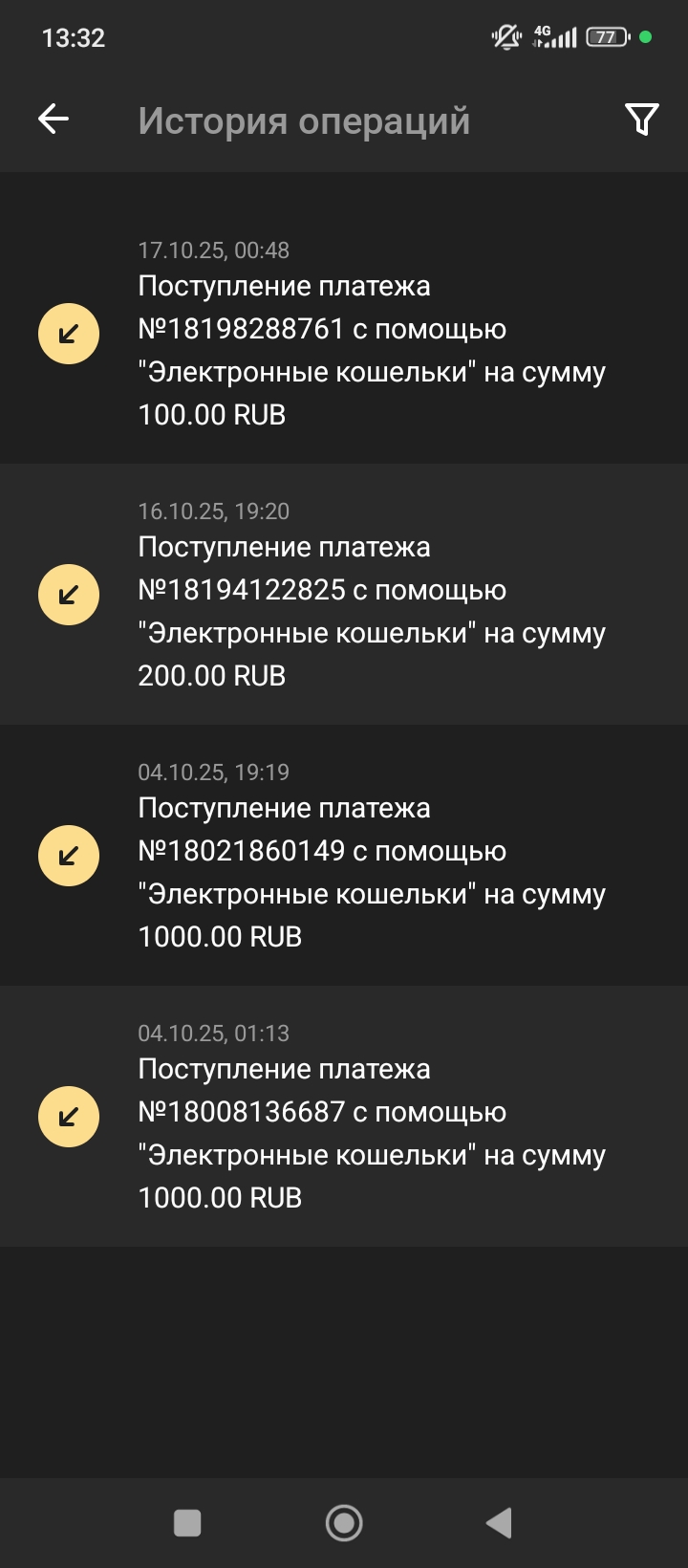Screen dimensions: 688x1568
Task: Go to the system home screen
Action: pyautogui.click(x=344, y=1523)
